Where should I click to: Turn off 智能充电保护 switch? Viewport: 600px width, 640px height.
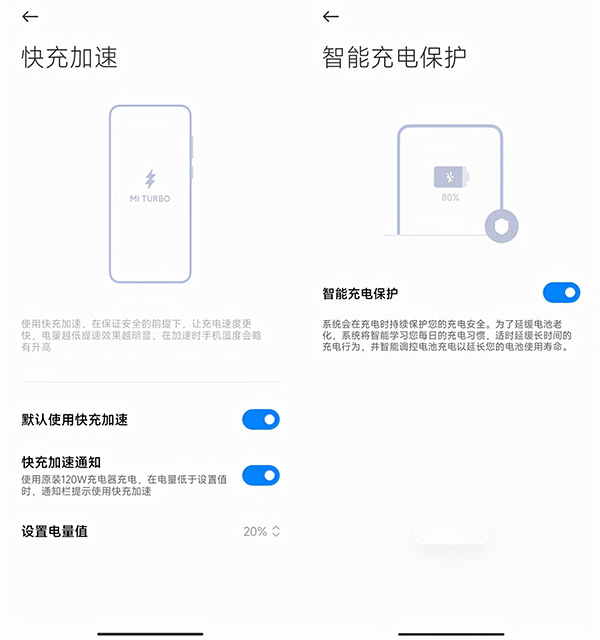pos(561,293)
